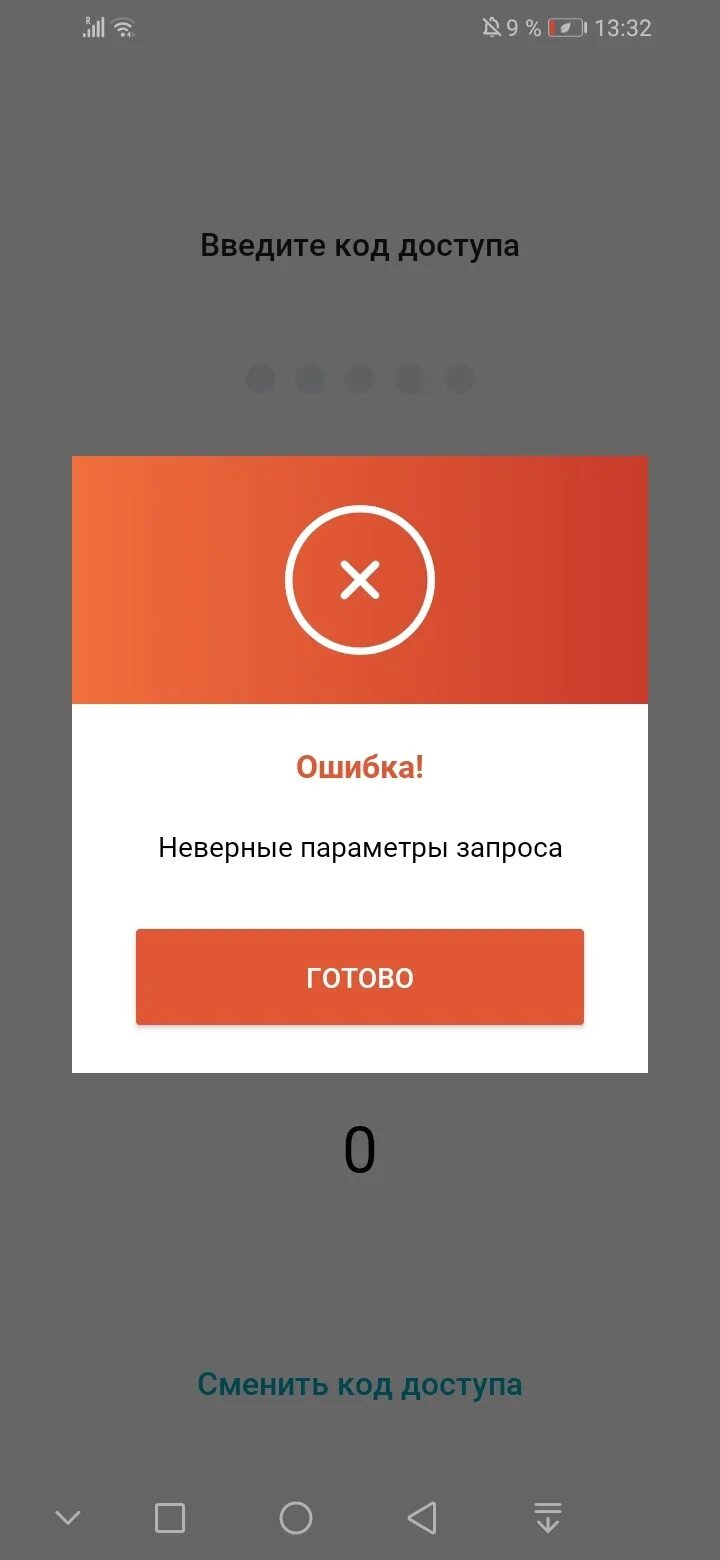
Task: Go back using system back button
Action: [x=422, y=1518]
